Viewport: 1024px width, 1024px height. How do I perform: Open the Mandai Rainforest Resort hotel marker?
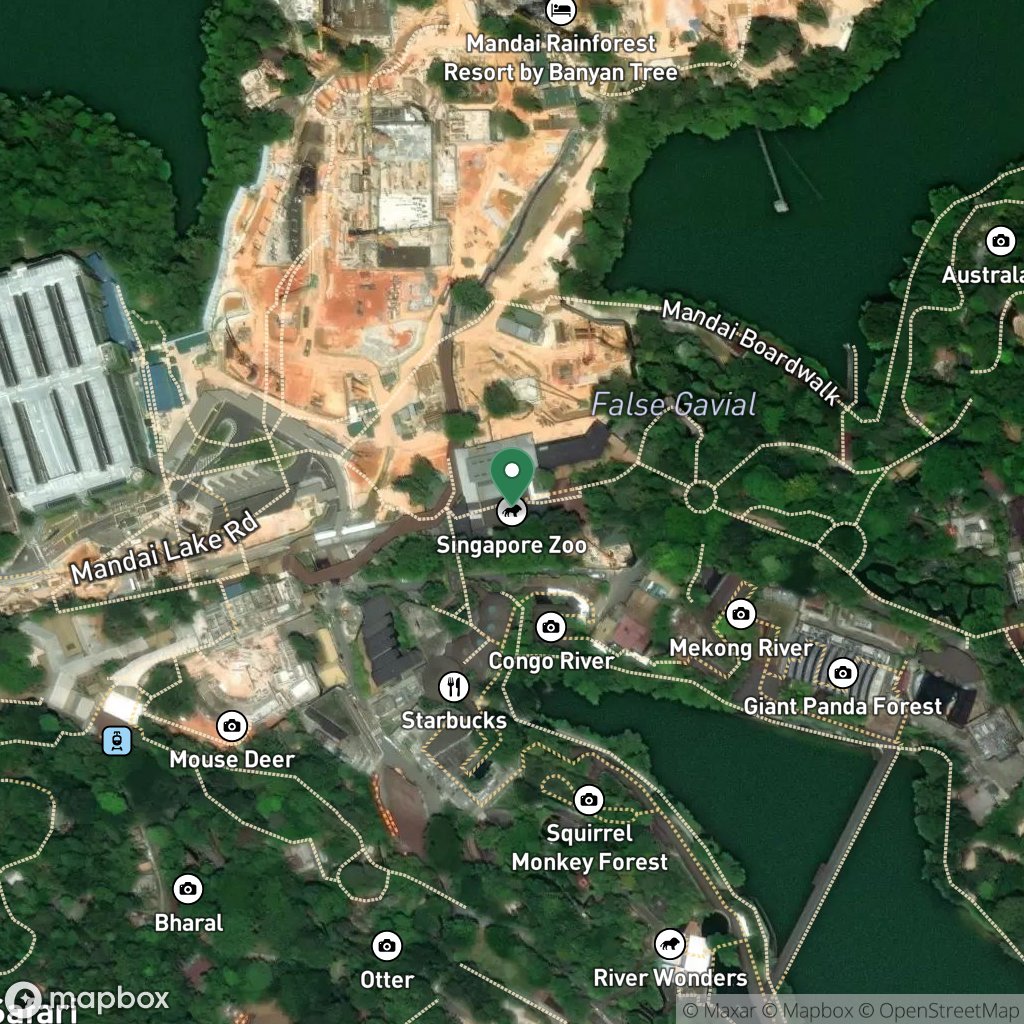[561, 10]
